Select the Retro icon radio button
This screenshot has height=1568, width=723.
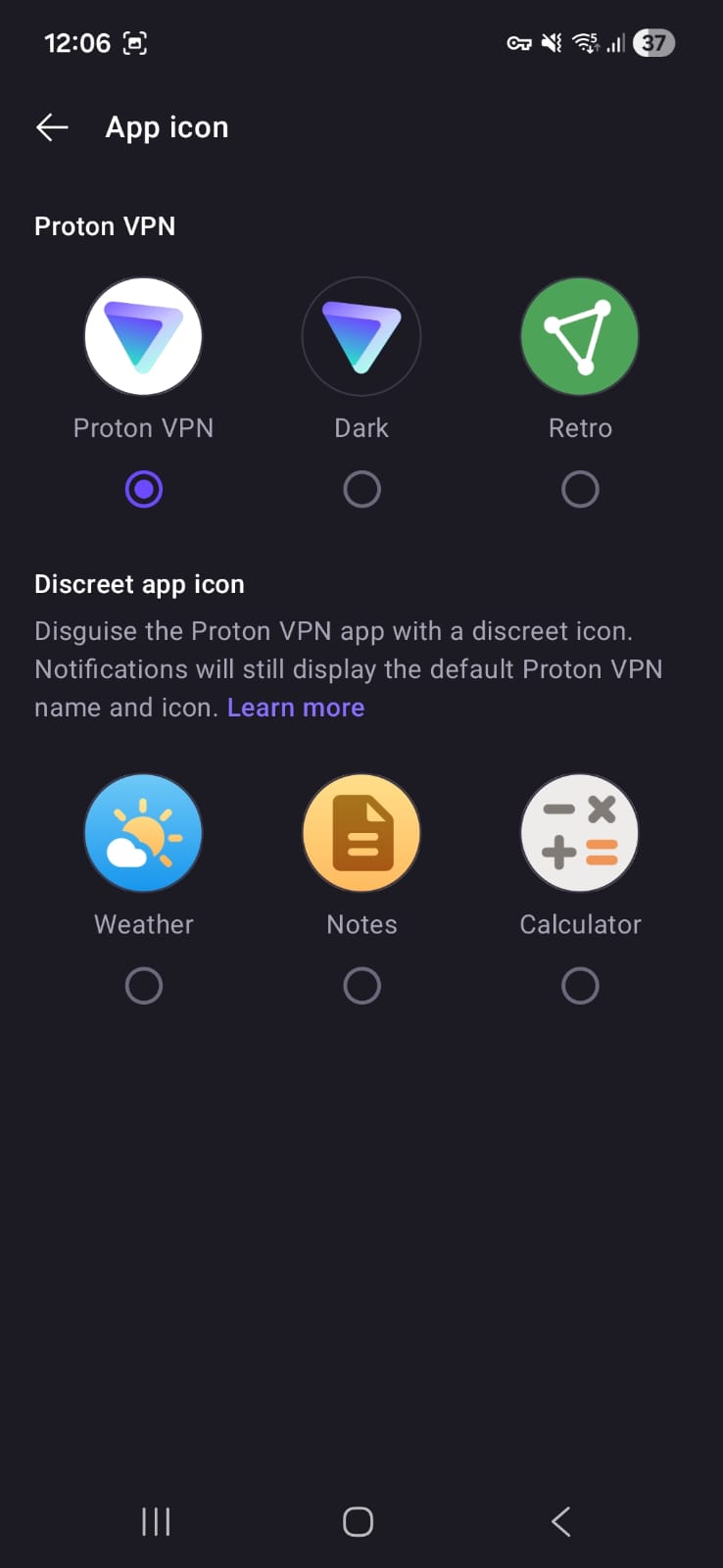(580, 488)
